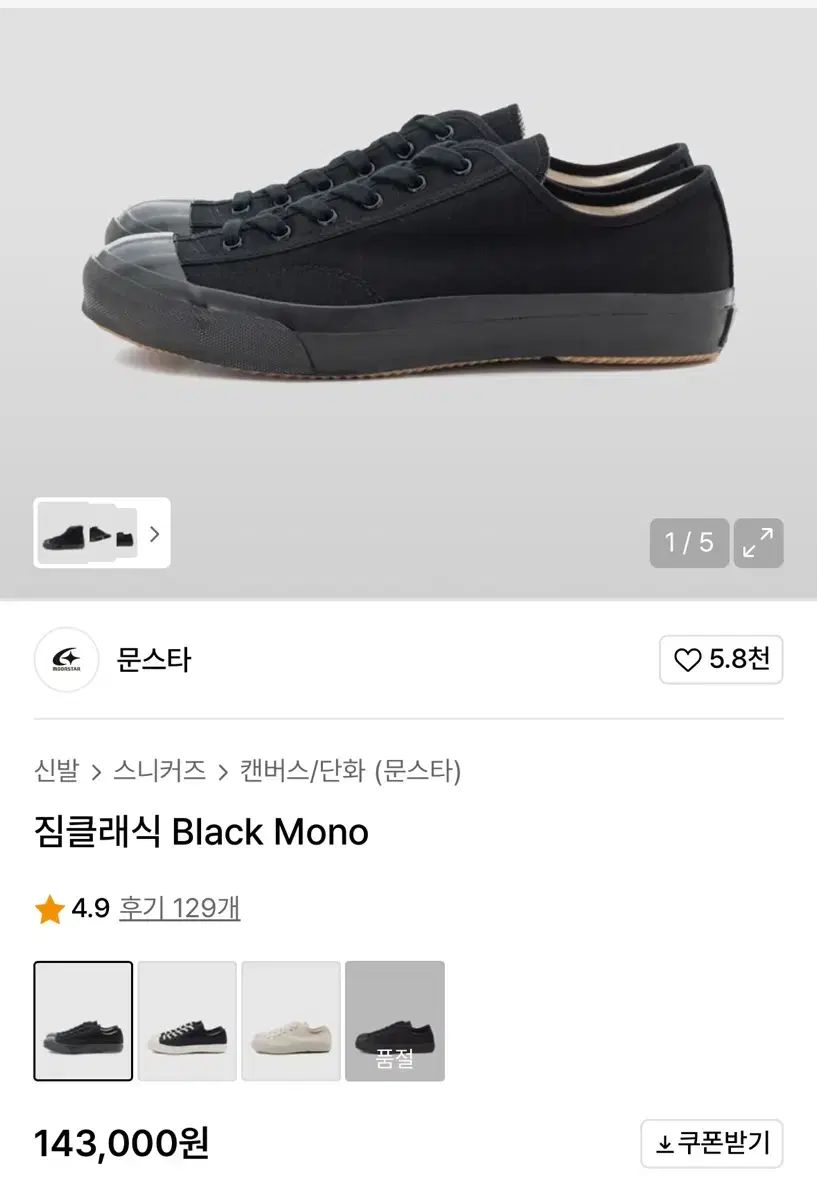Select the sold out 품절 variant

click(395, 1021)
